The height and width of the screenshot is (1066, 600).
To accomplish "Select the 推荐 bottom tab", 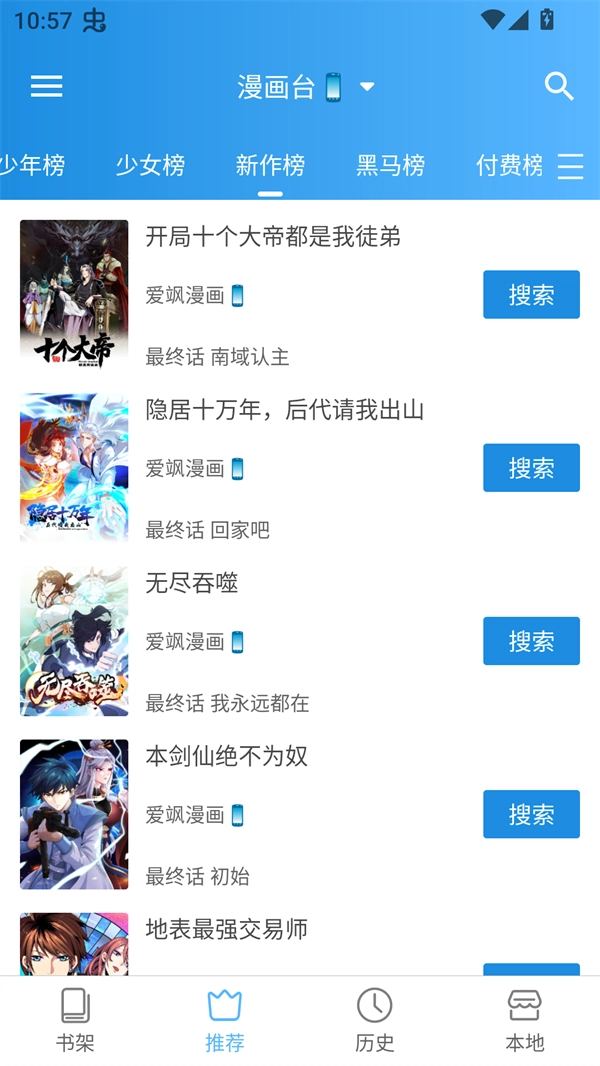I will pyautogui.click(x=225, y=1020).
